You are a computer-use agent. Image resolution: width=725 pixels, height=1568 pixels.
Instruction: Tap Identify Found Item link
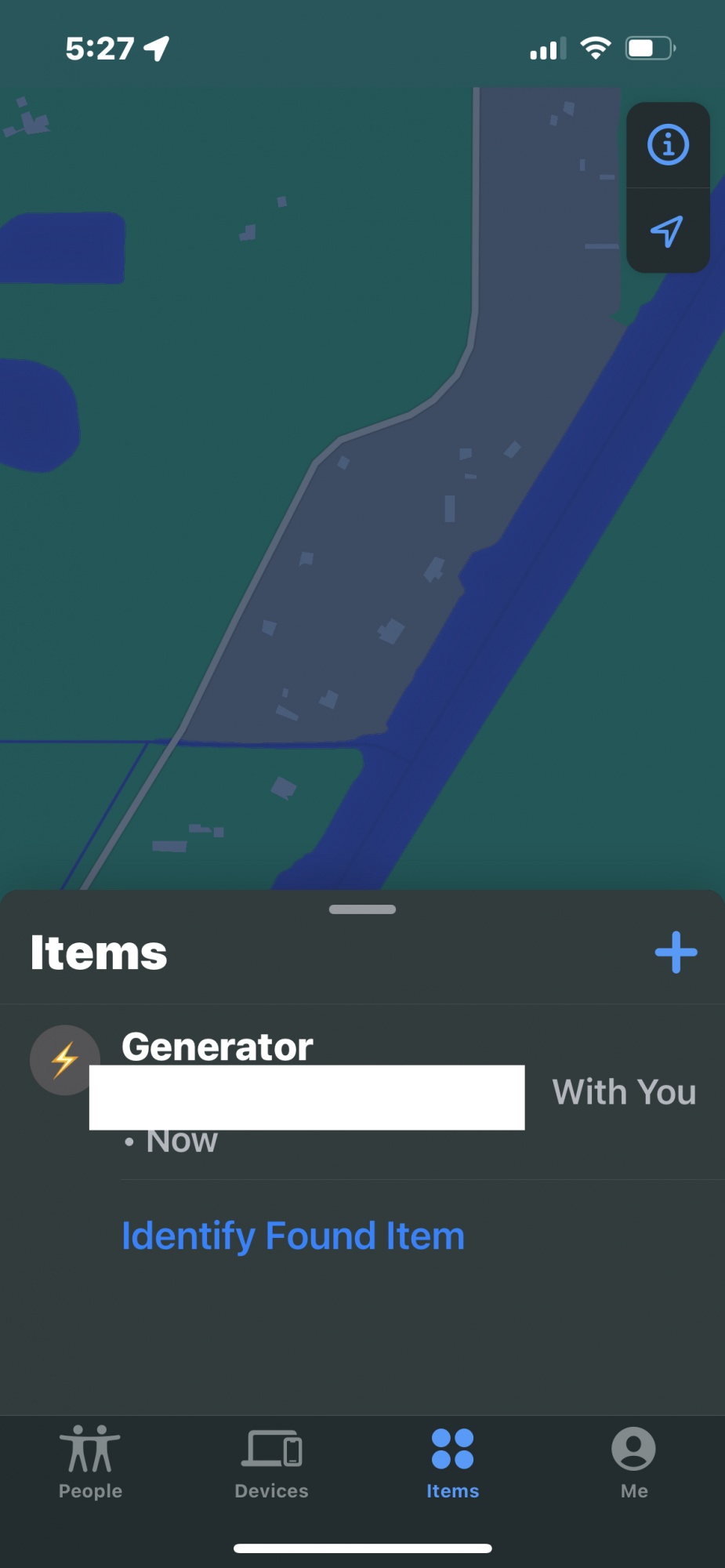(x=293, y=1236)
